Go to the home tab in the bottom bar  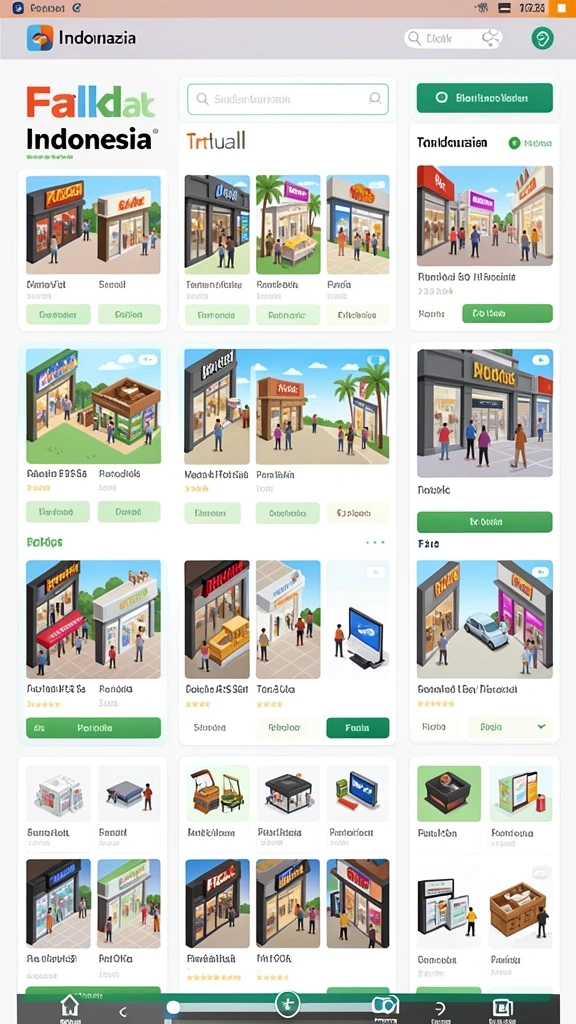(69, 1006)
